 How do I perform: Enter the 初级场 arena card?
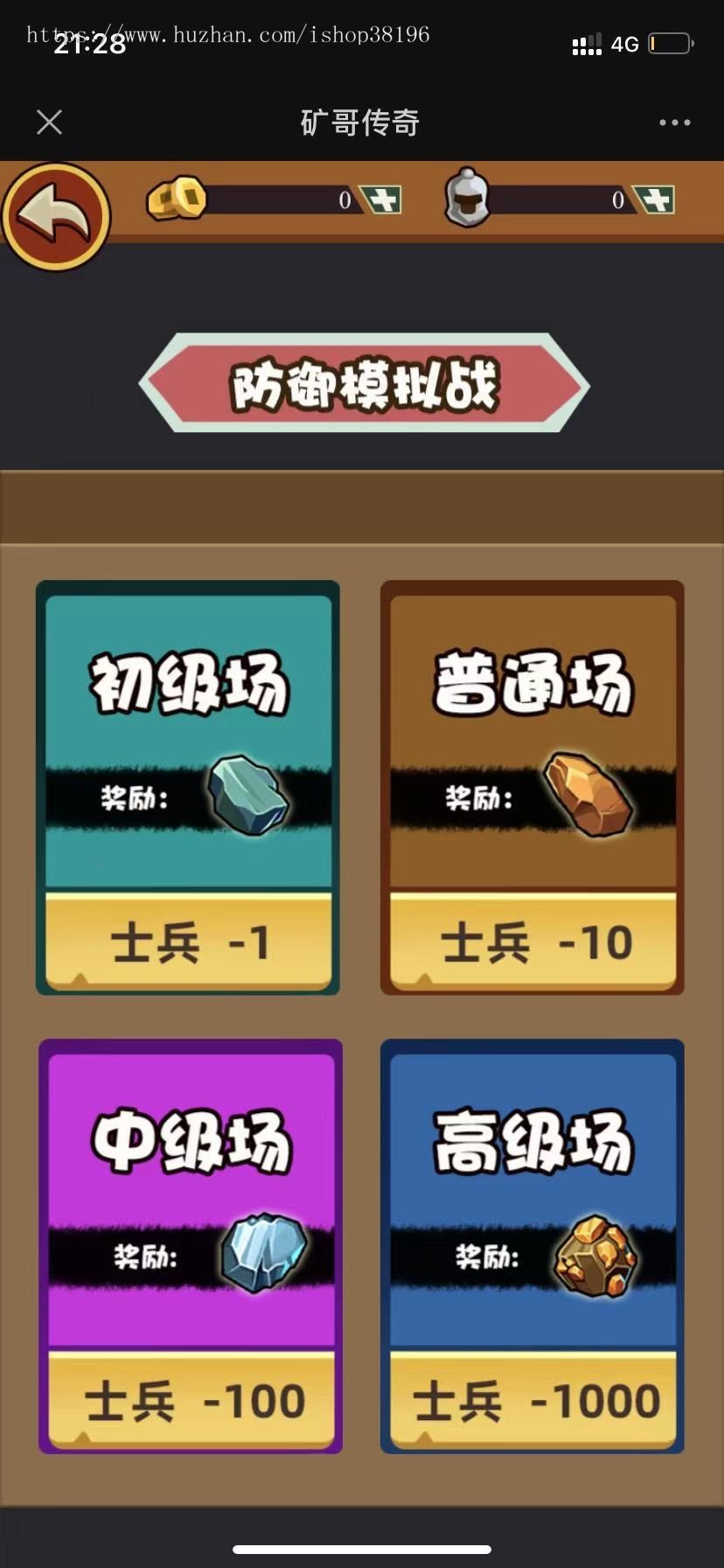click(x=188, y=787)
